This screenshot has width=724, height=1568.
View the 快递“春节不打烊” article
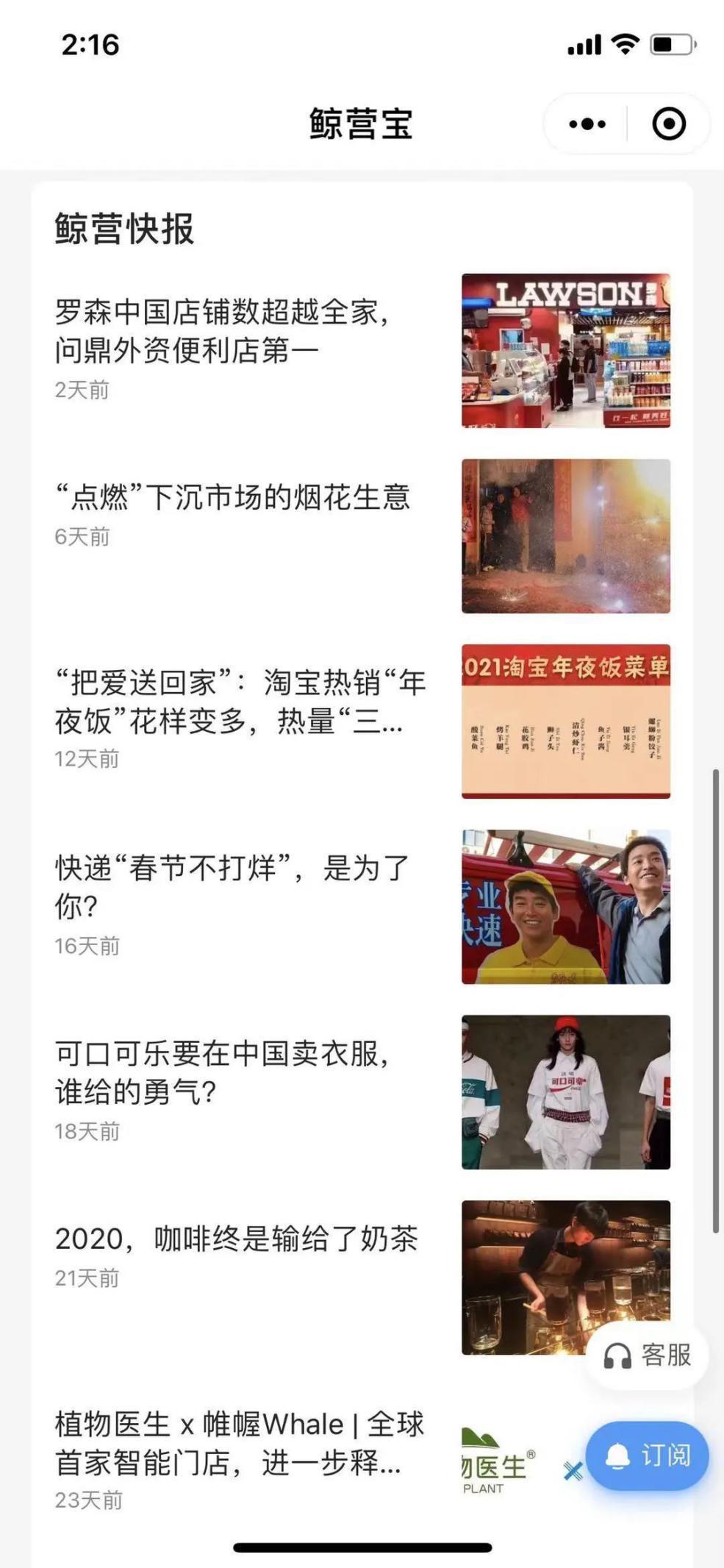(232, 886)
